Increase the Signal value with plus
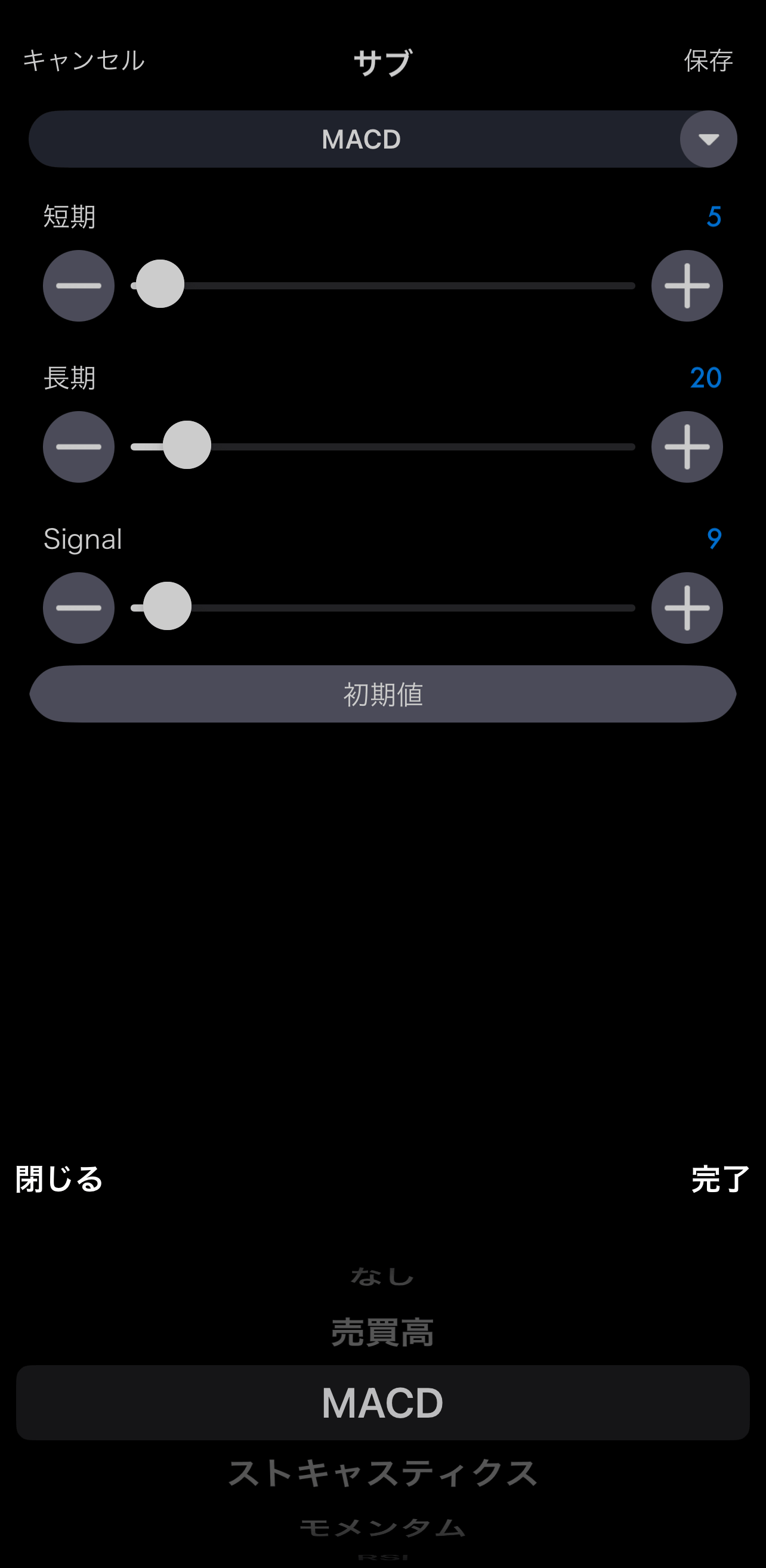766x1568 pixels. [x=687, y=608]
